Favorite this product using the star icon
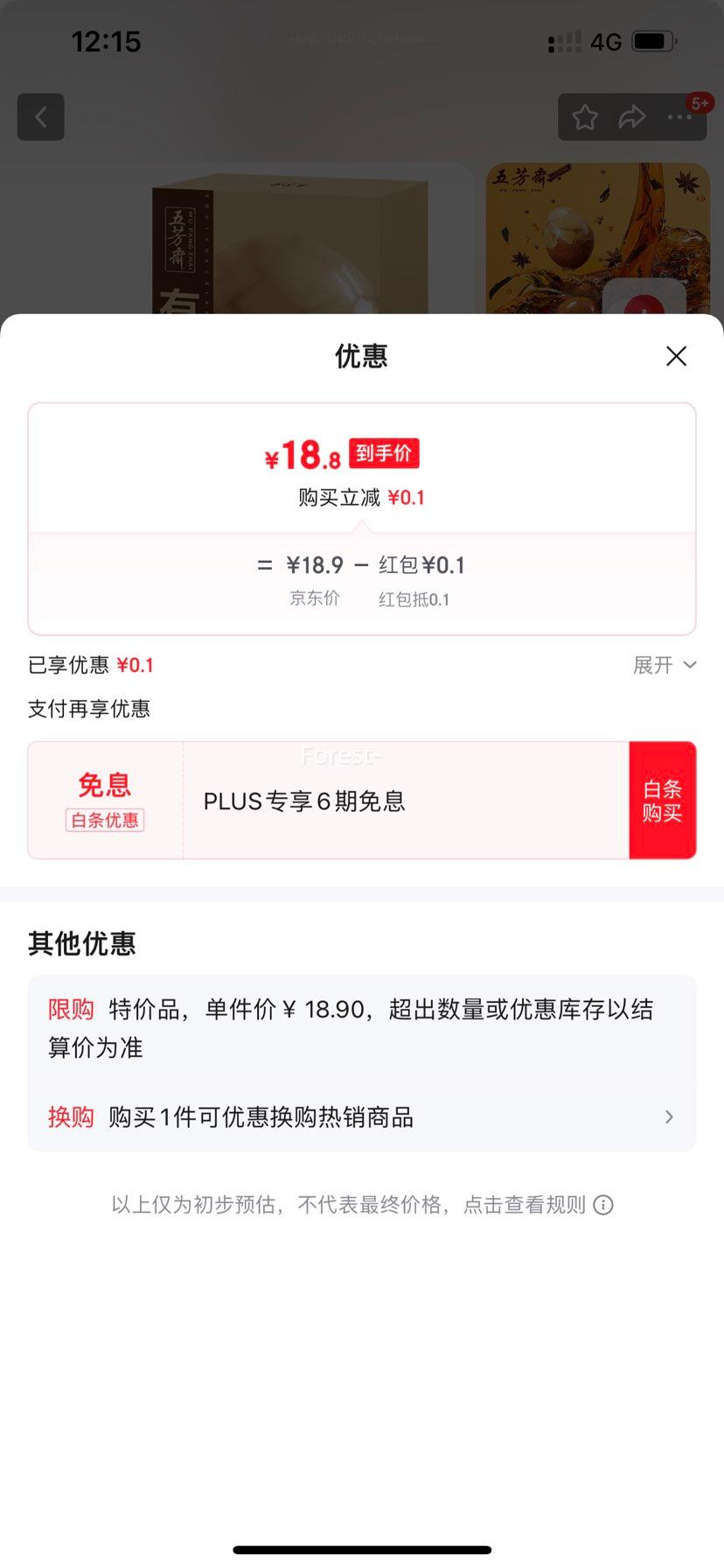This screenshot has height=1568, width=724. [x=584, y=116]
